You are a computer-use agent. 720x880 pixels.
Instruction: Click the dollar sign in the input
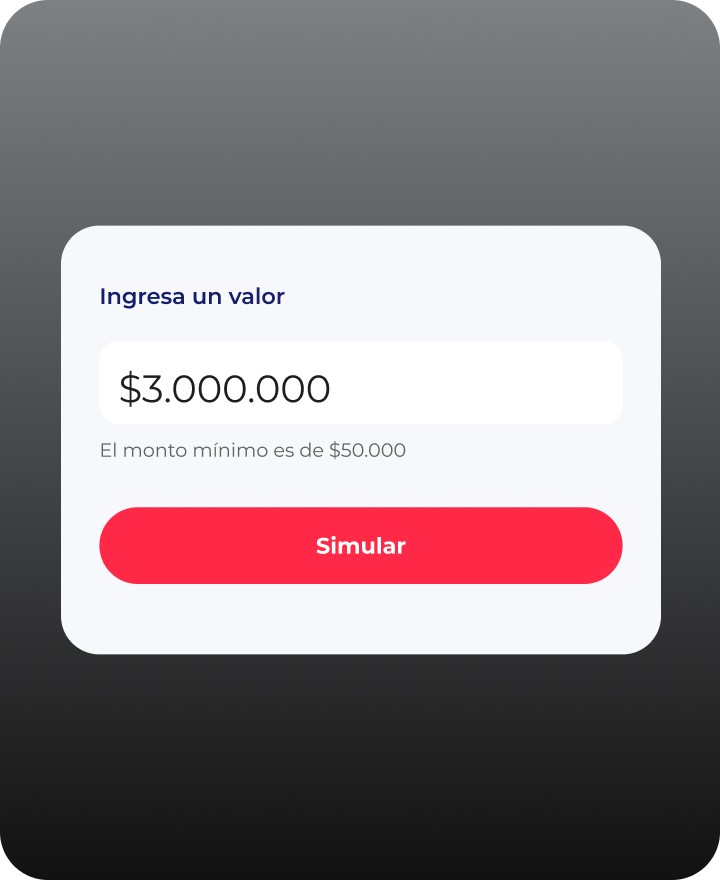pyautogui.click(x=130, y=388)
